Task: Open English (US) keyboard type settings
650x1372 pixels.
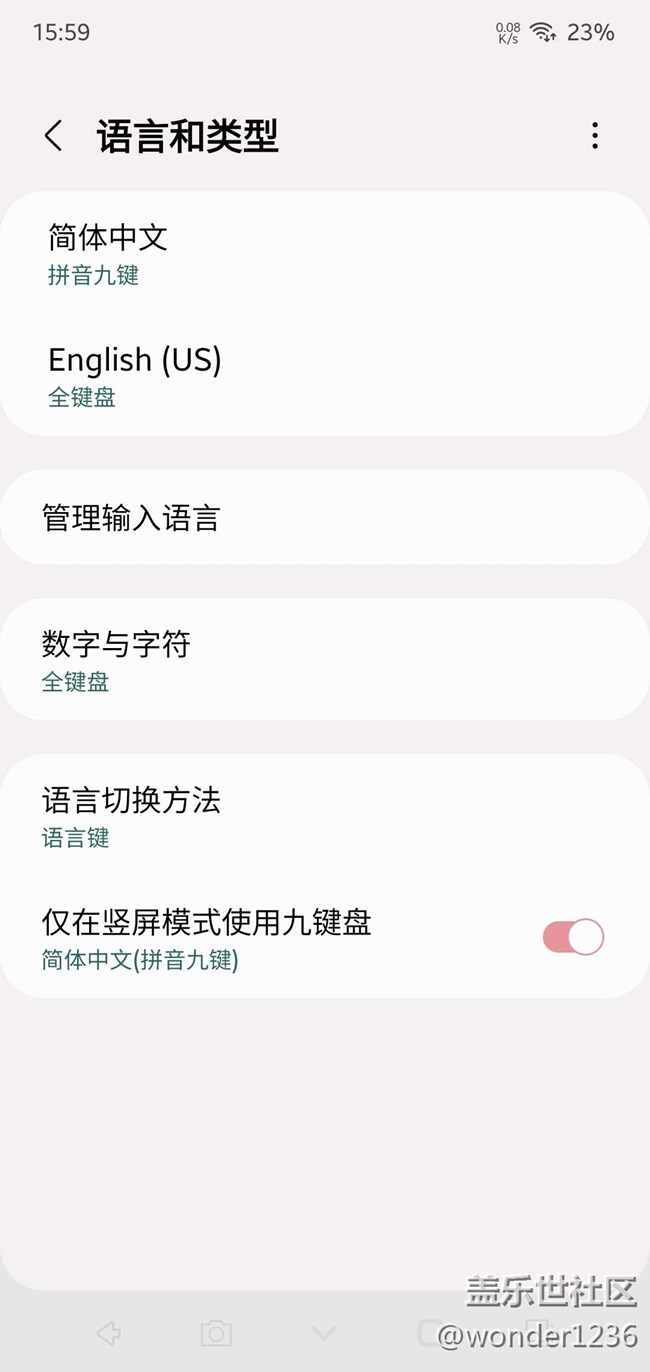Action: coord(325,375)
